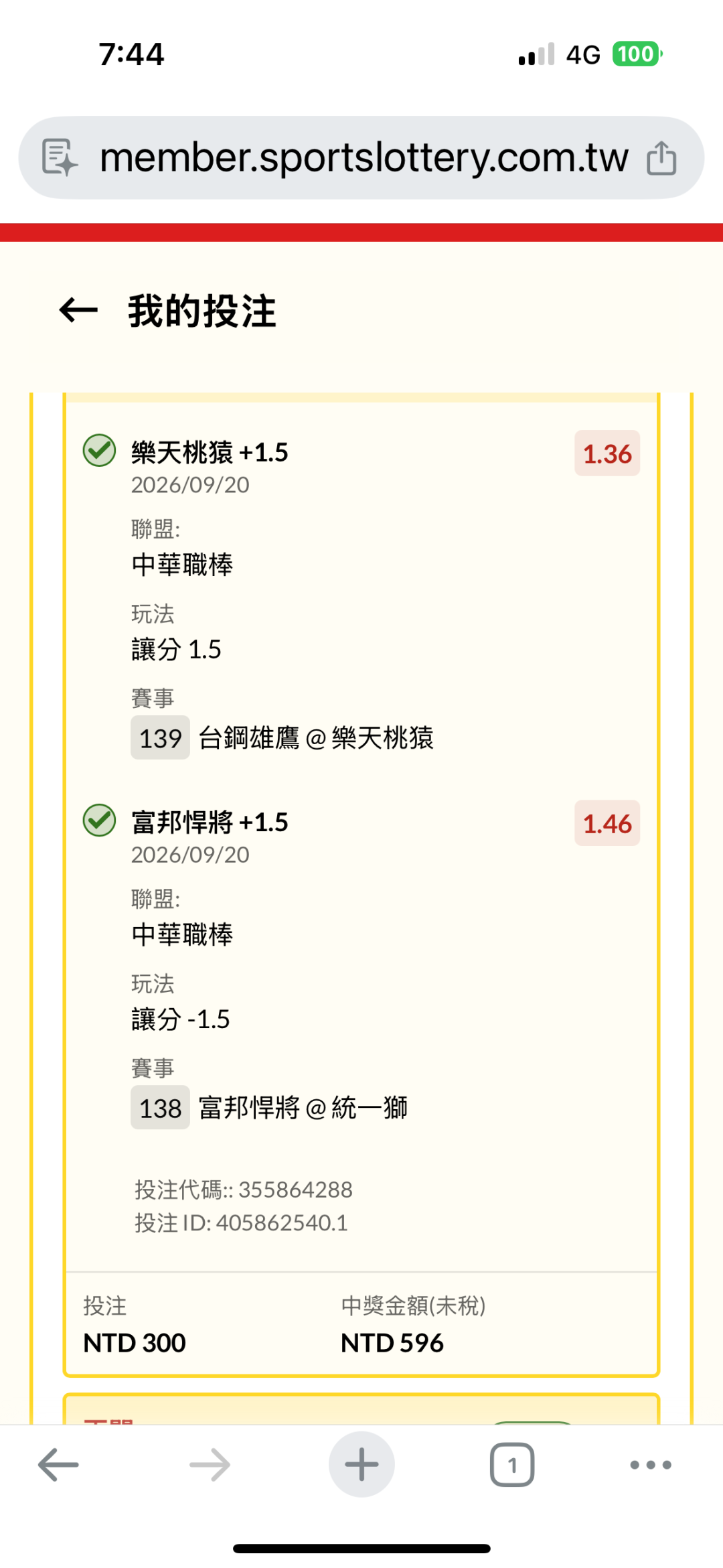Tap the address bar with member.sportslottery.com.tw

pyautogui.click(x=361, y=157)
